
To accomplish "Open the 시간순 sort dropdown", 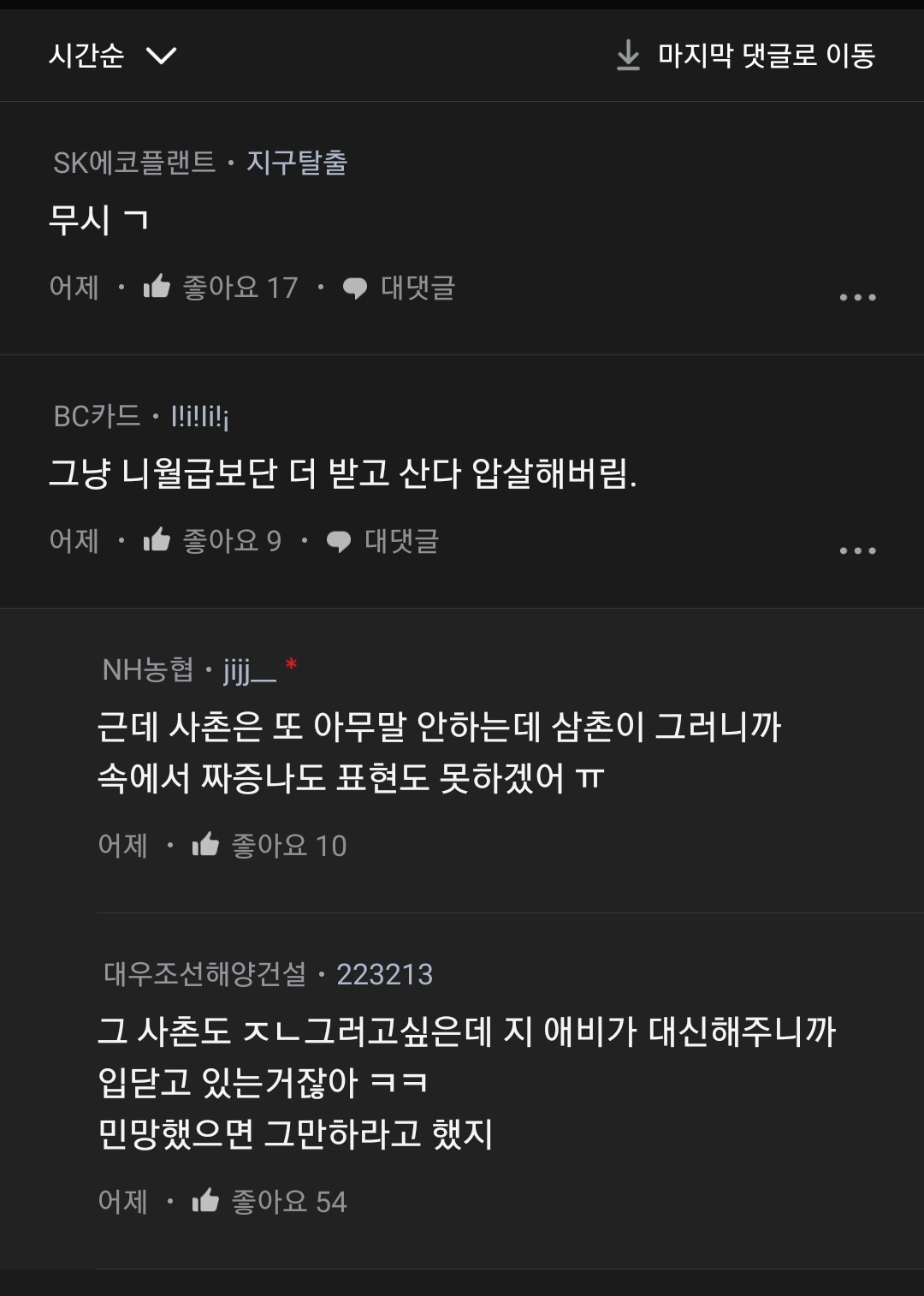I will pos(112,56).
